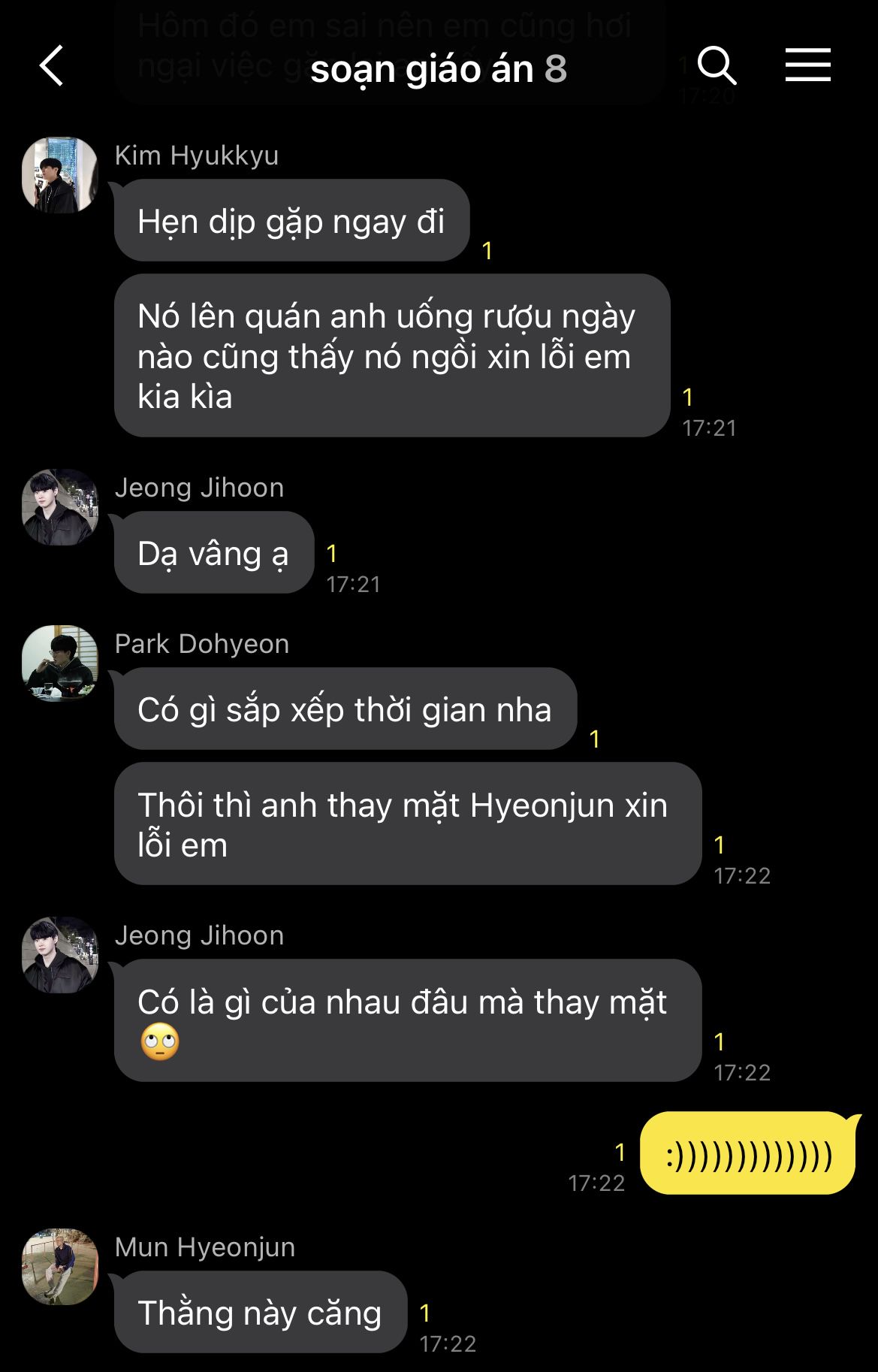Image resolution: width=878 pixels, height=1372 pixels.
Task: Open the chat room menu
Action: (x=808, y=65)
